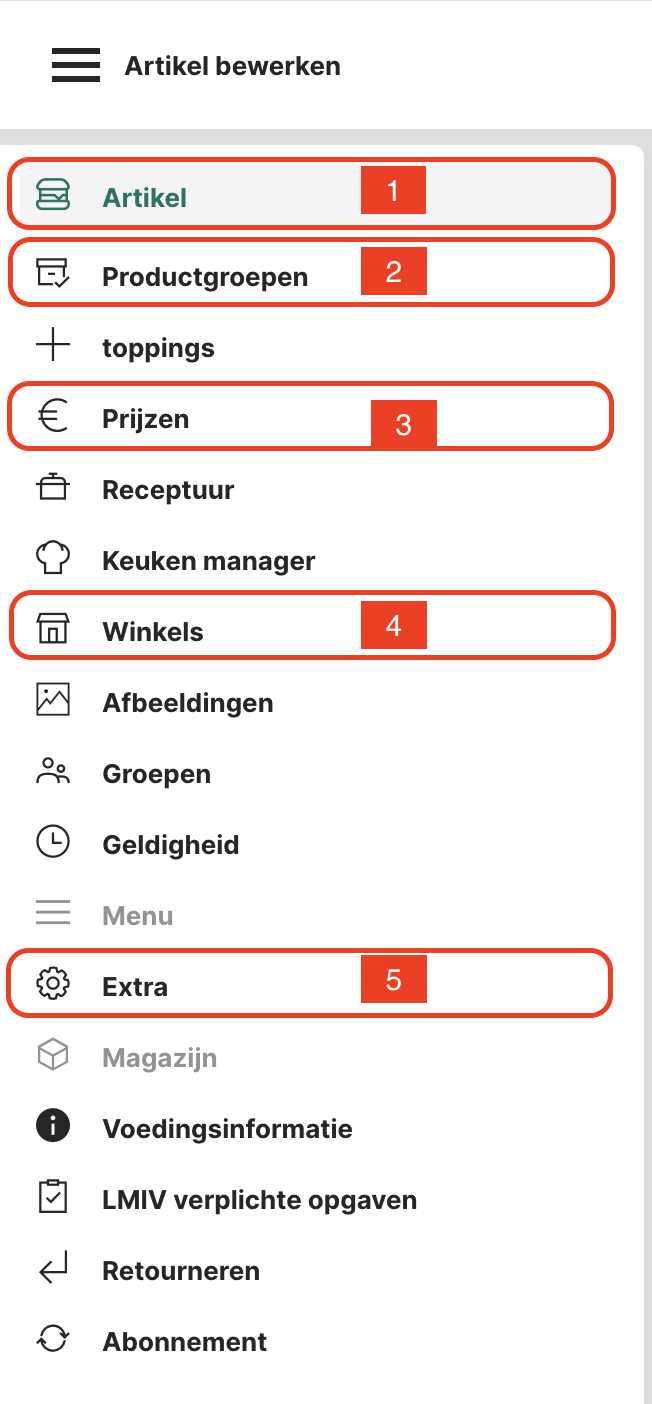Open the Prijzen section
This screenshot has height=1404, width=652.
(x=145, y=419)
